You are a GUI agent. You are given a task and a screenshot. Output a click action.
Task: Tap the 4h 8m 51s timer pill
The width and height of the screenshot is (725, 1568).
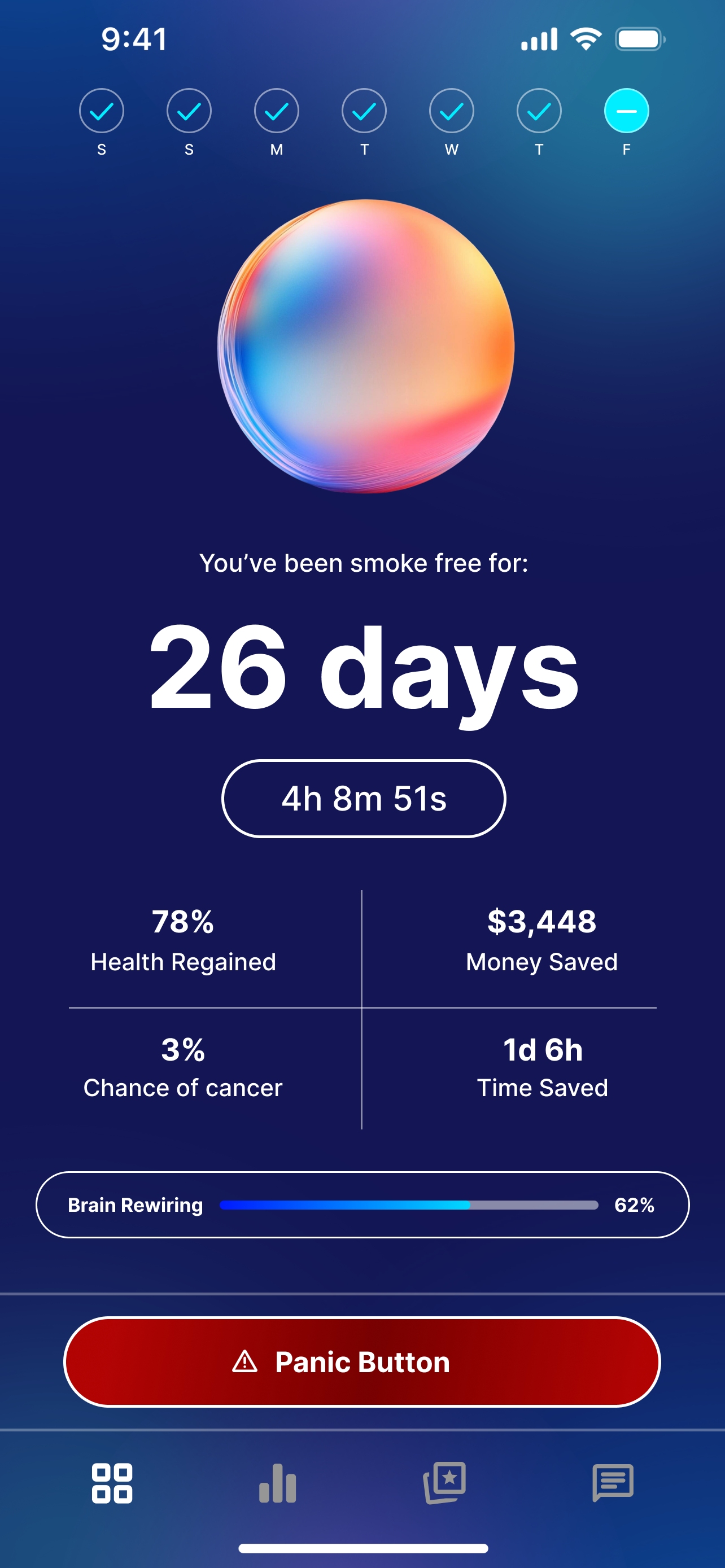[364, 799]
